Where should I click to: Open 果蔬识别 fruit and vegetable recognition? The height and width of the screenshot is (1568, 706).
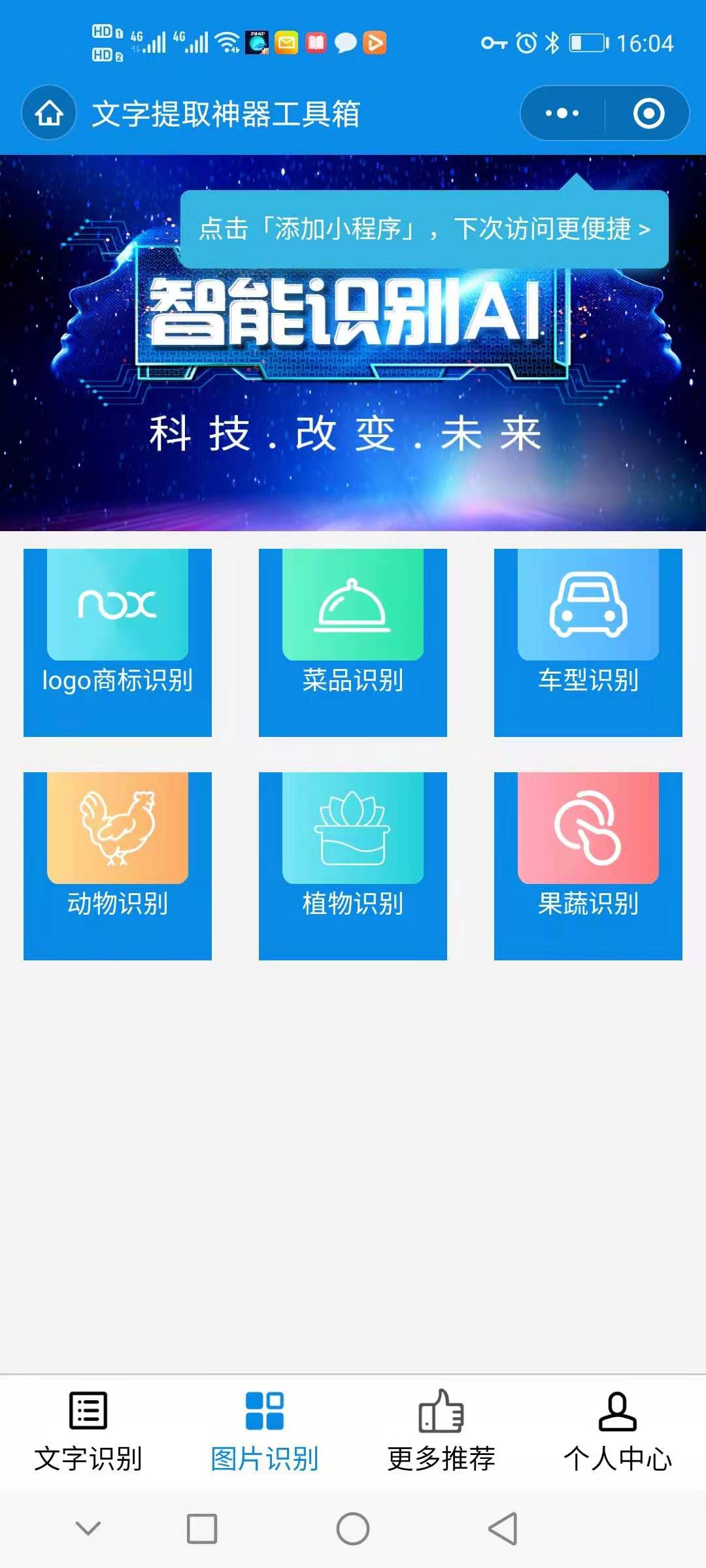pos(588,866)
